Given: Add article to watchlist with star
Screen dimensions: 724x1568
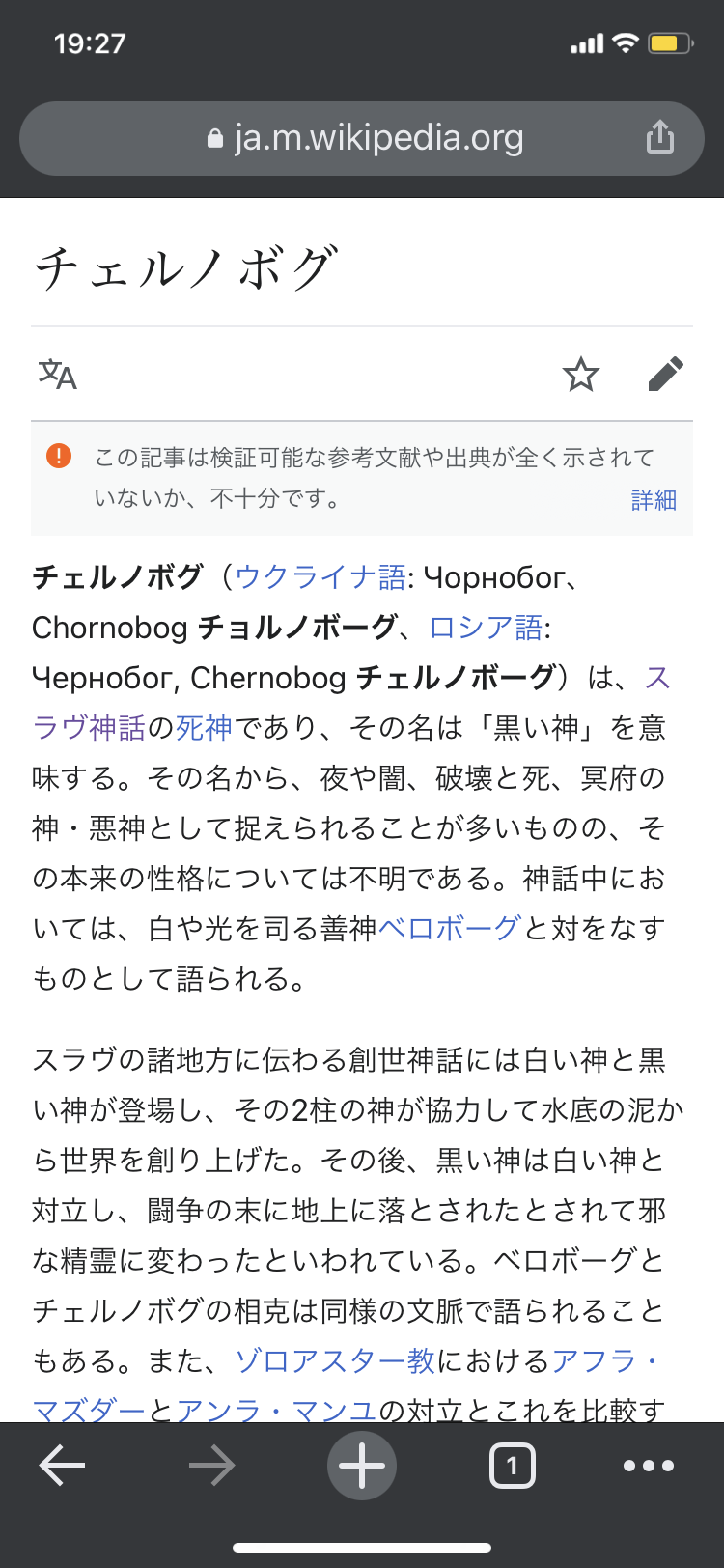Looking at the screenshot, I should point(581,375).
